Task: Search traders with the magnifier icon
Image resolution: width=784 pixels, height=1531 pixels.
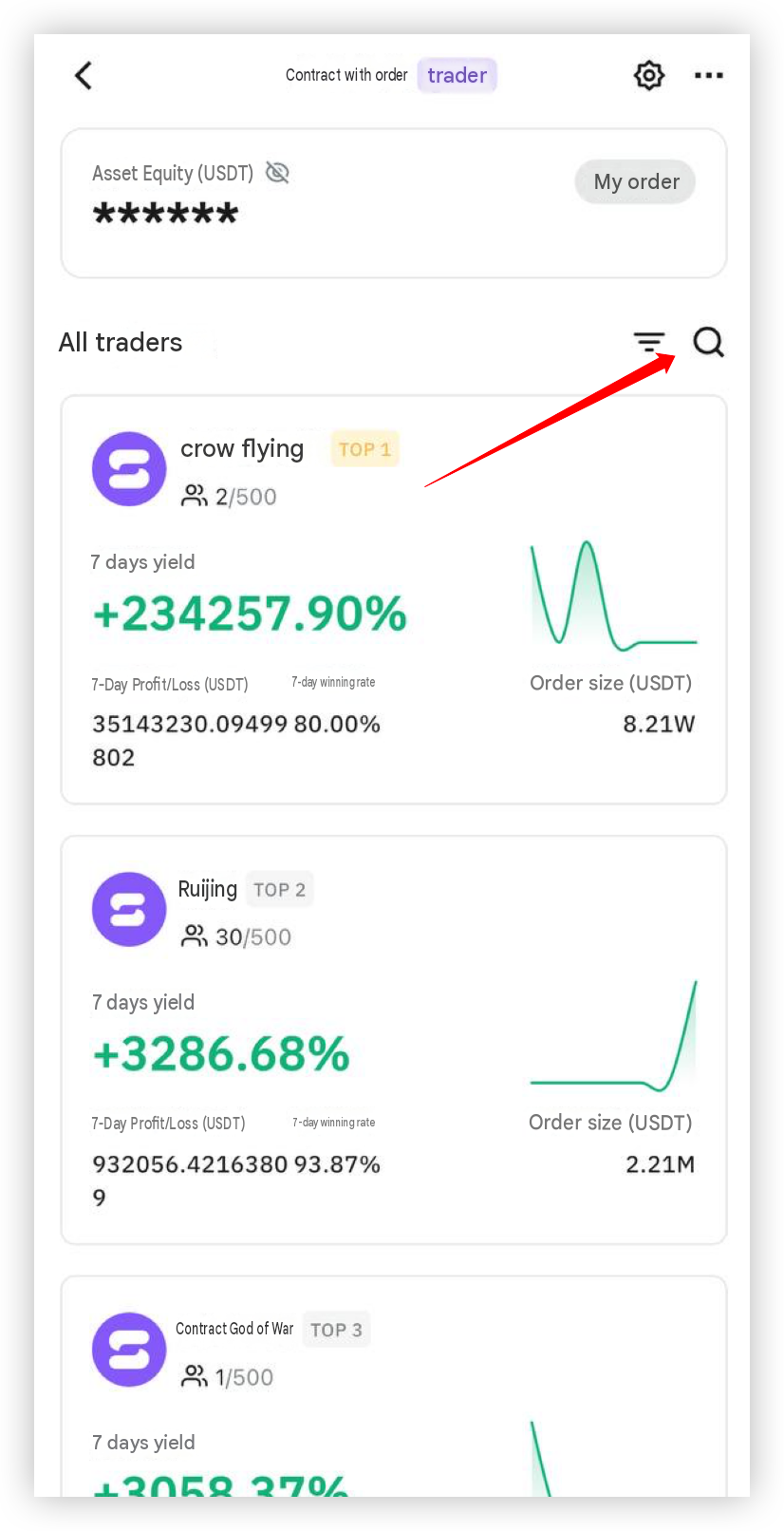Action: click(708, 342)
